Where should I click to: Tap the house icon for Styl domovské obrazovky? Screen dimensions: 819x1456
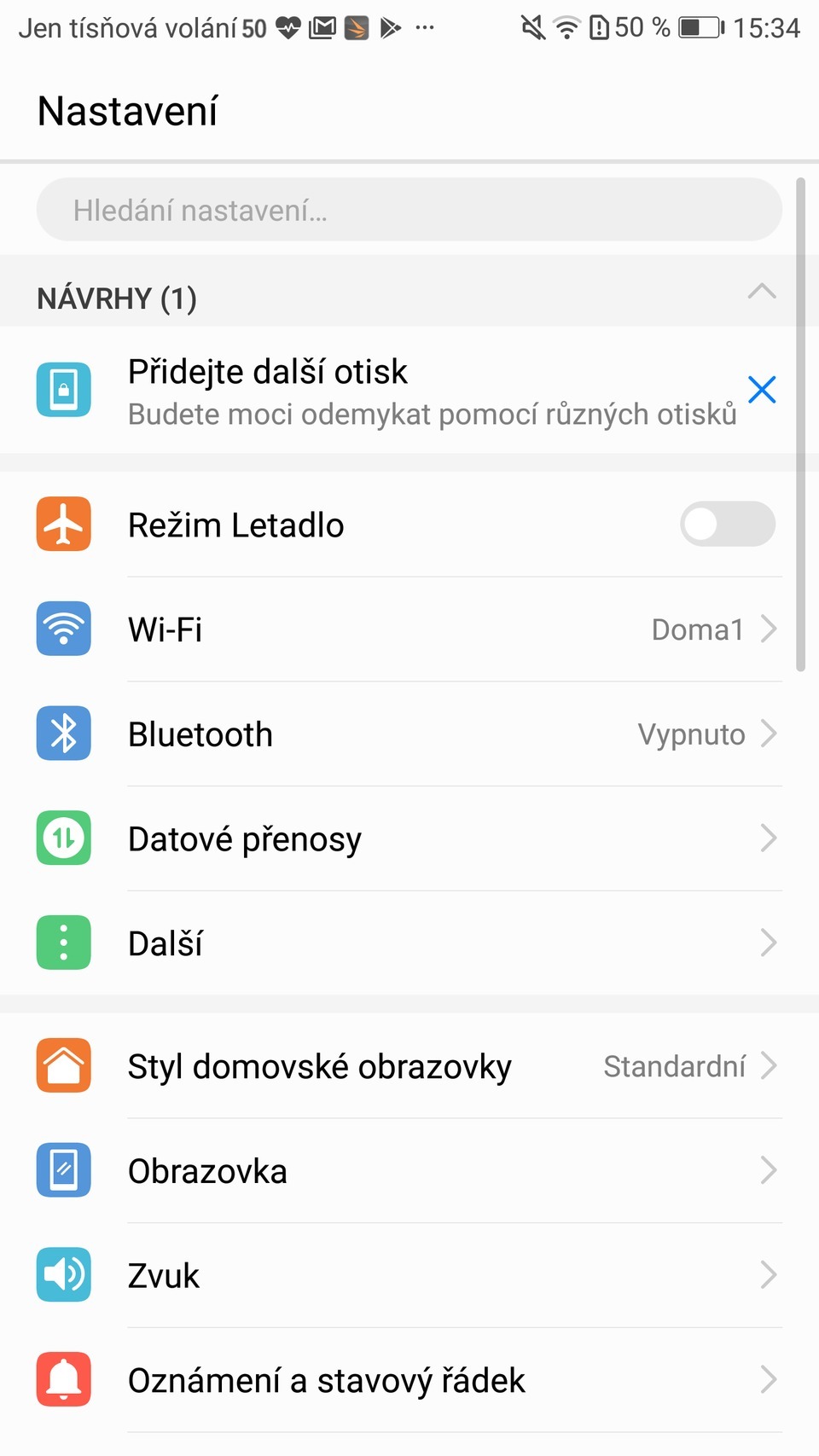[62, 1065]
